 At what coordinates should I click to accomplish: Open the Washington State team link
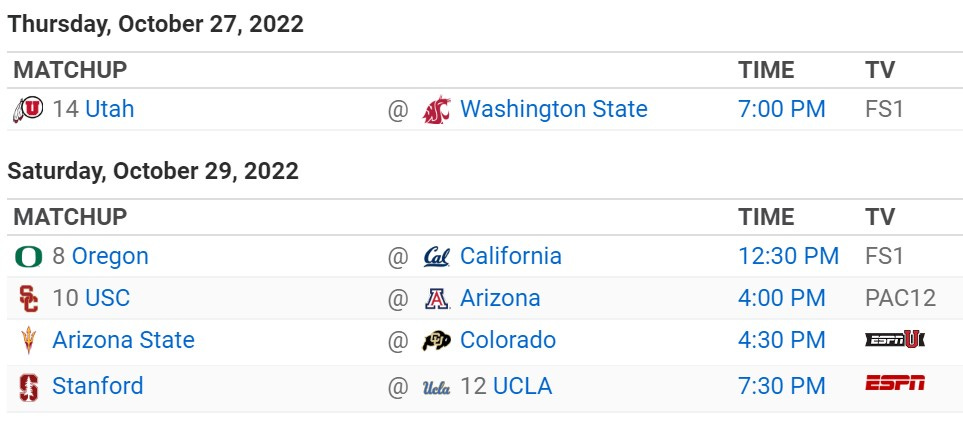(x=553, y=109)
